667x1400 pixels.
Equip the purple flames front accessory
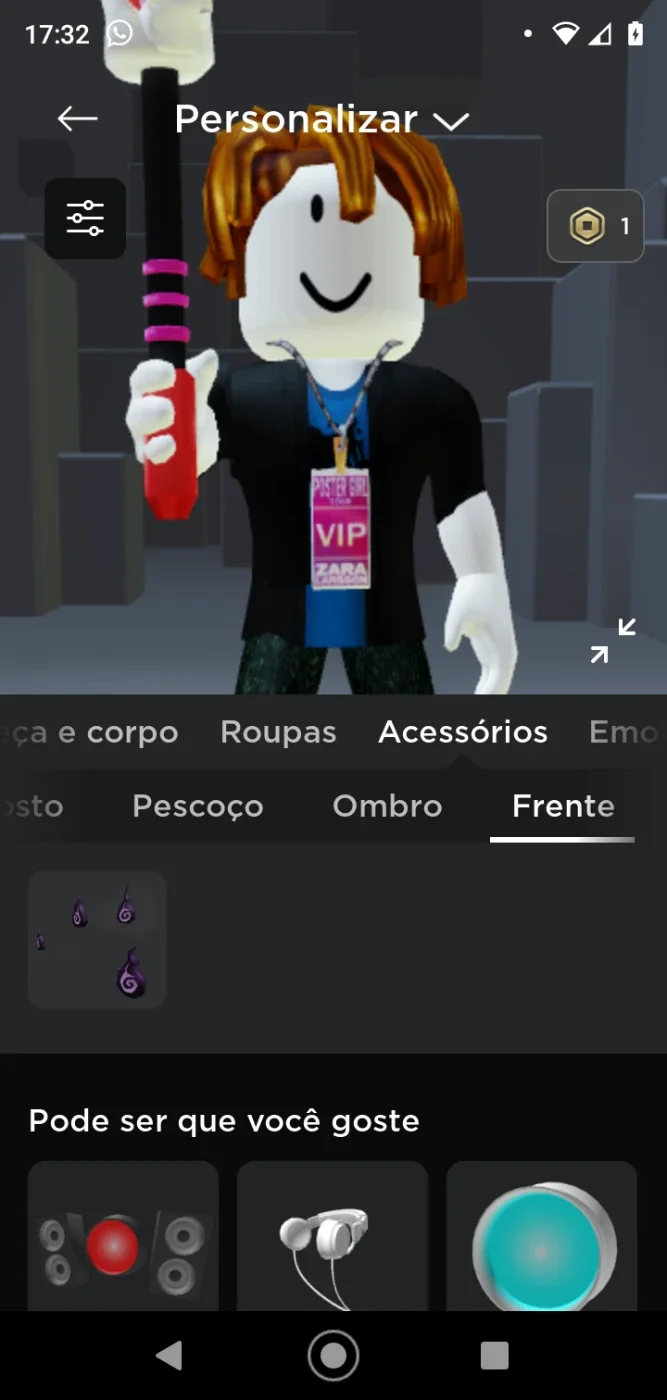coord(97,940)
